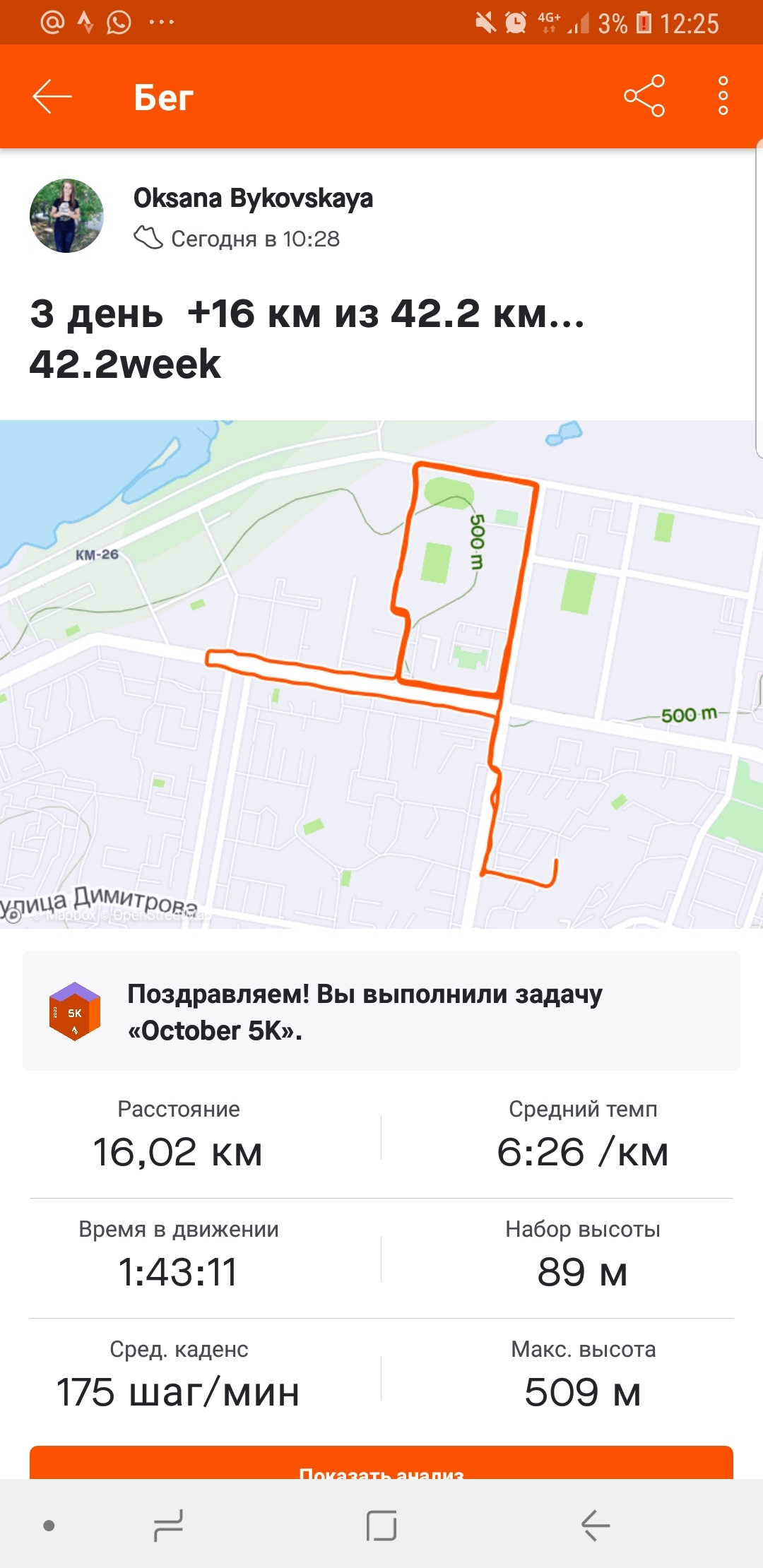Screen dimensions: 763x1568
Task: Open Oksana Bykovskaya's profile picture
Action: (66, 216)
